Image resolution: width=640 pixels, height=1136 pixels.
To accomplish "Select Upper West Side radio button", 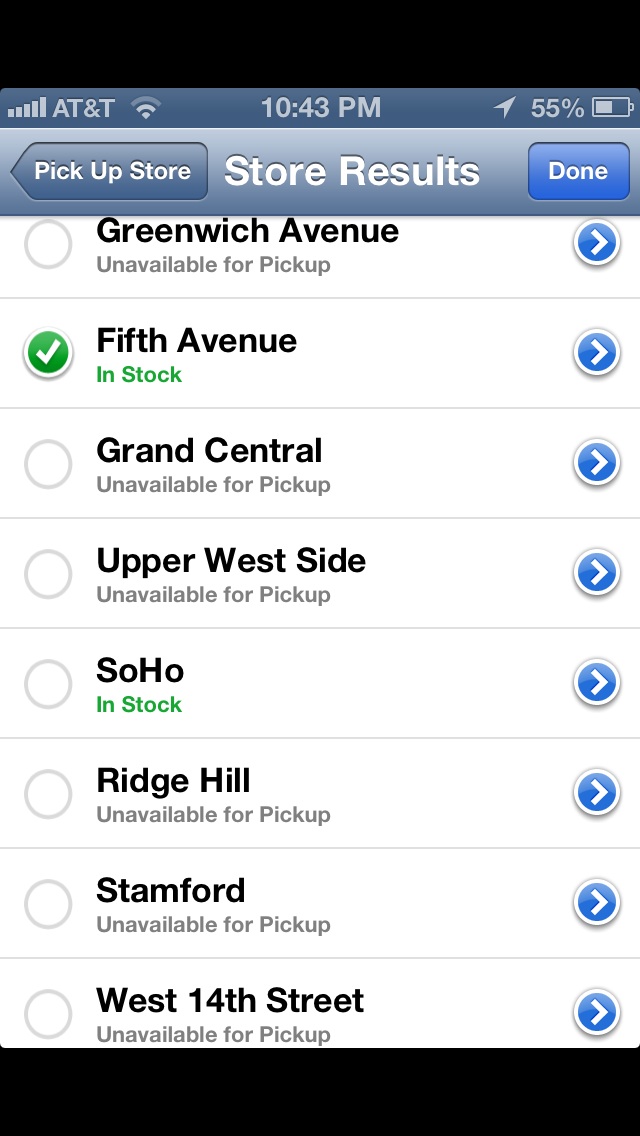I will 48,574.
